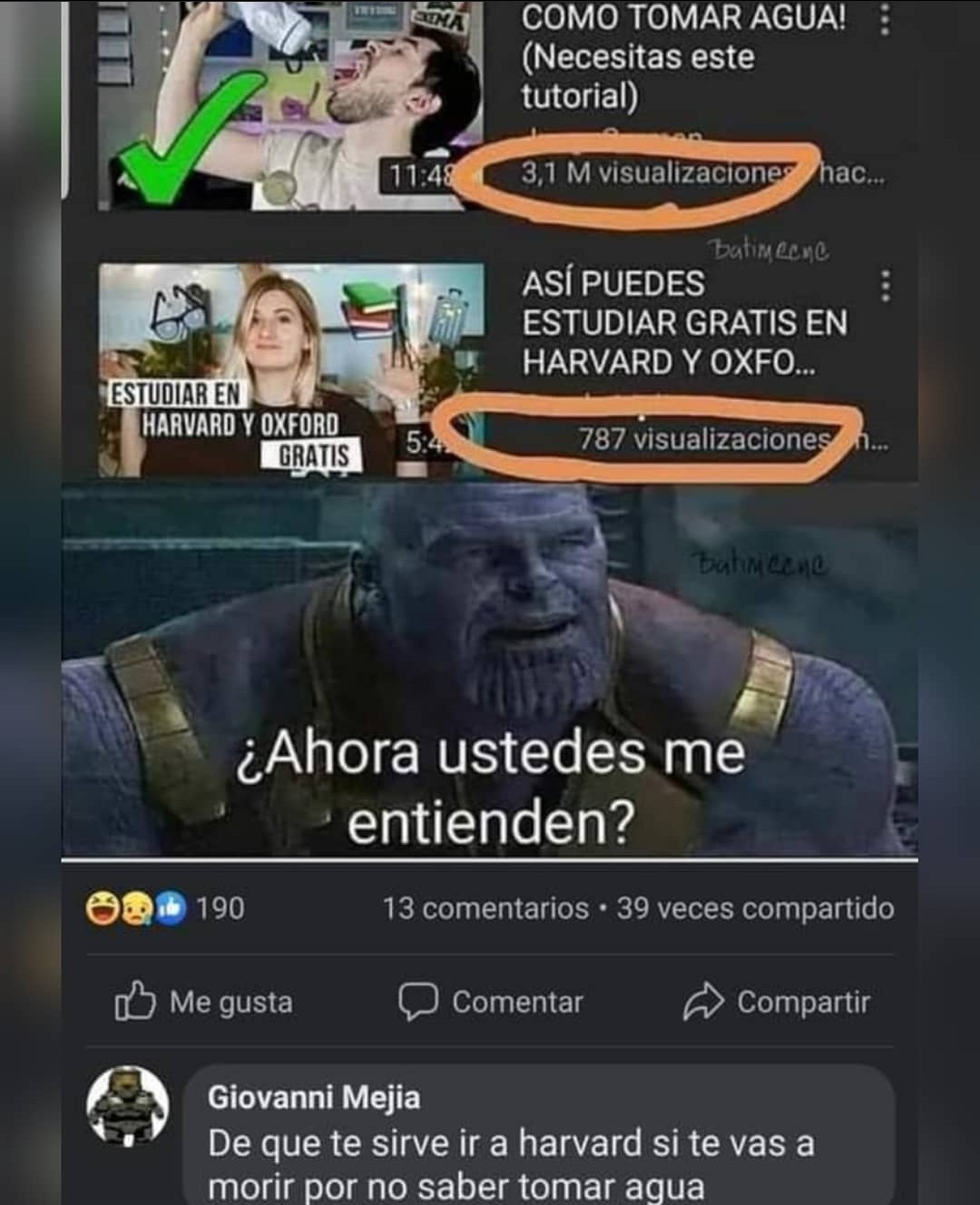Select the Thanos meme image

[x=490, y=671]
